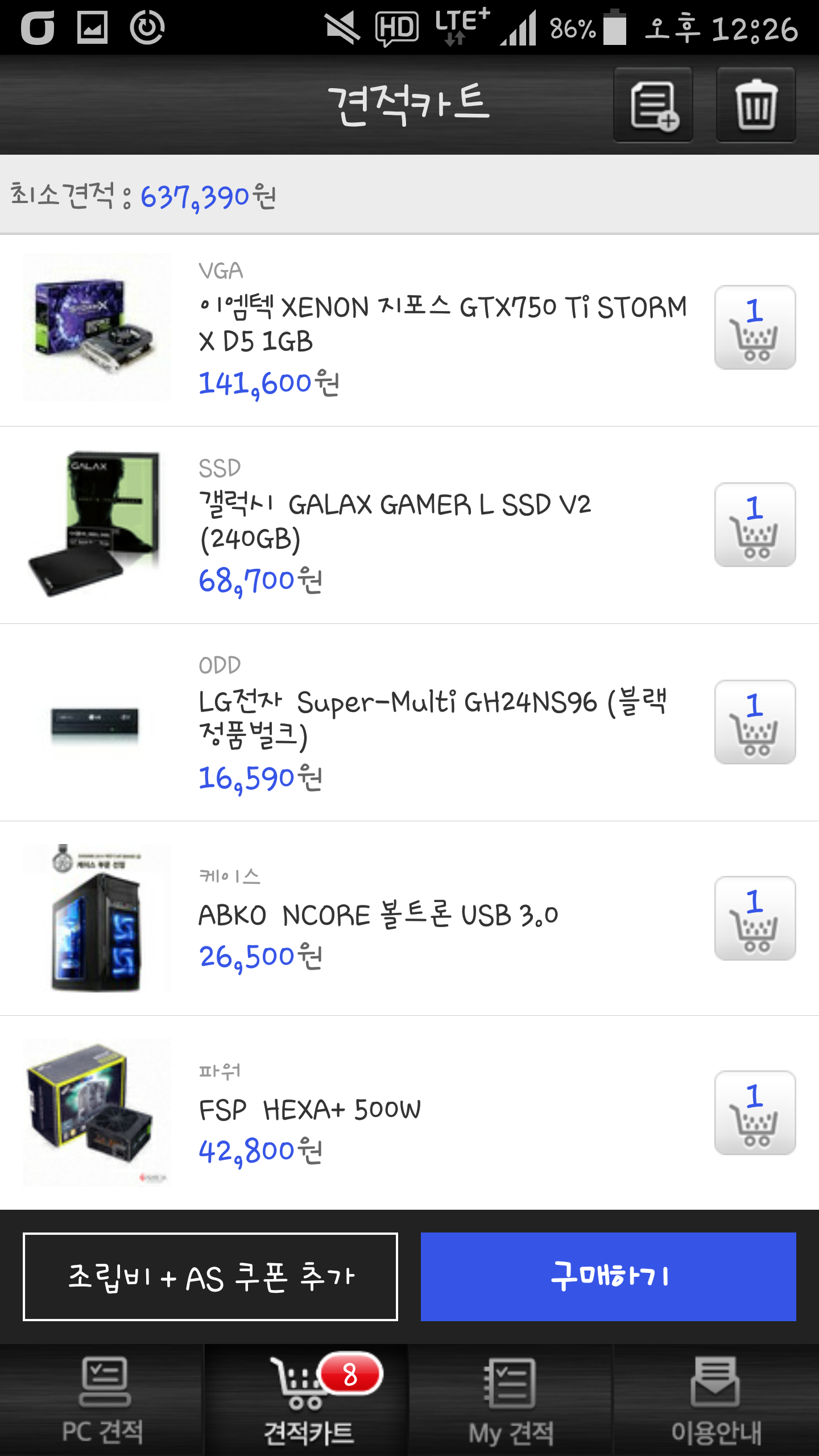Select the 견적카트 tab
Screen dimensions: 819x1456
pos(307,1400)
